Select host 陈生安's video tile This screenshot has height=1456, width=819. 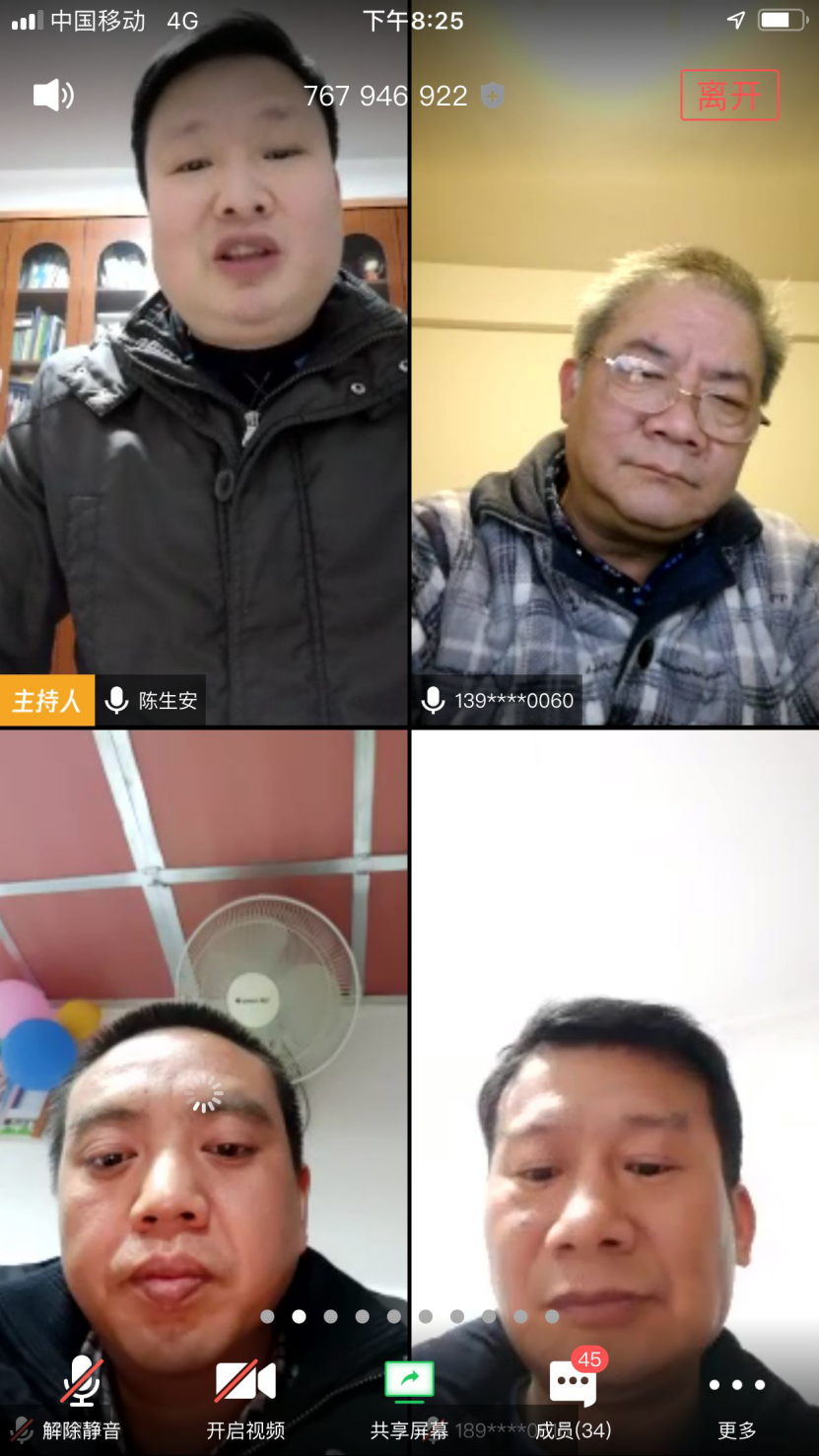[x=204, y=394]
